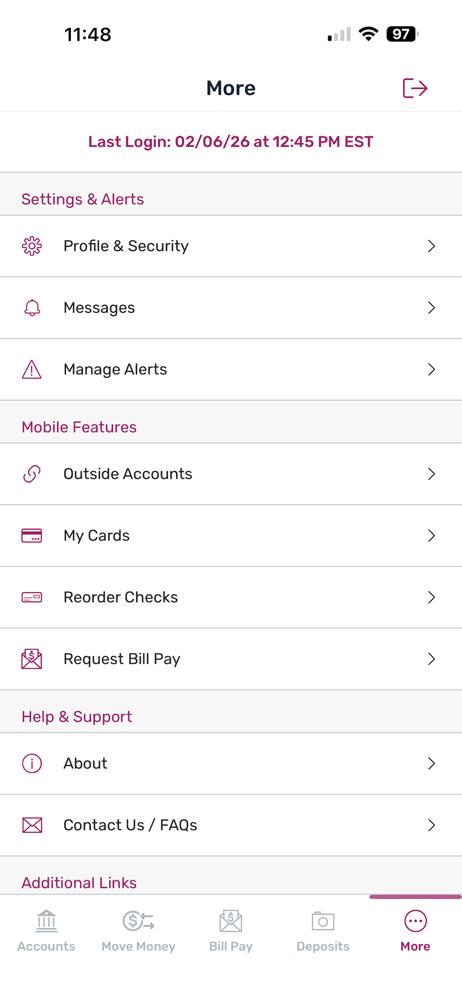462x1000 pixels.
Task: Tap the log out icon
Action: pos(415,88)
